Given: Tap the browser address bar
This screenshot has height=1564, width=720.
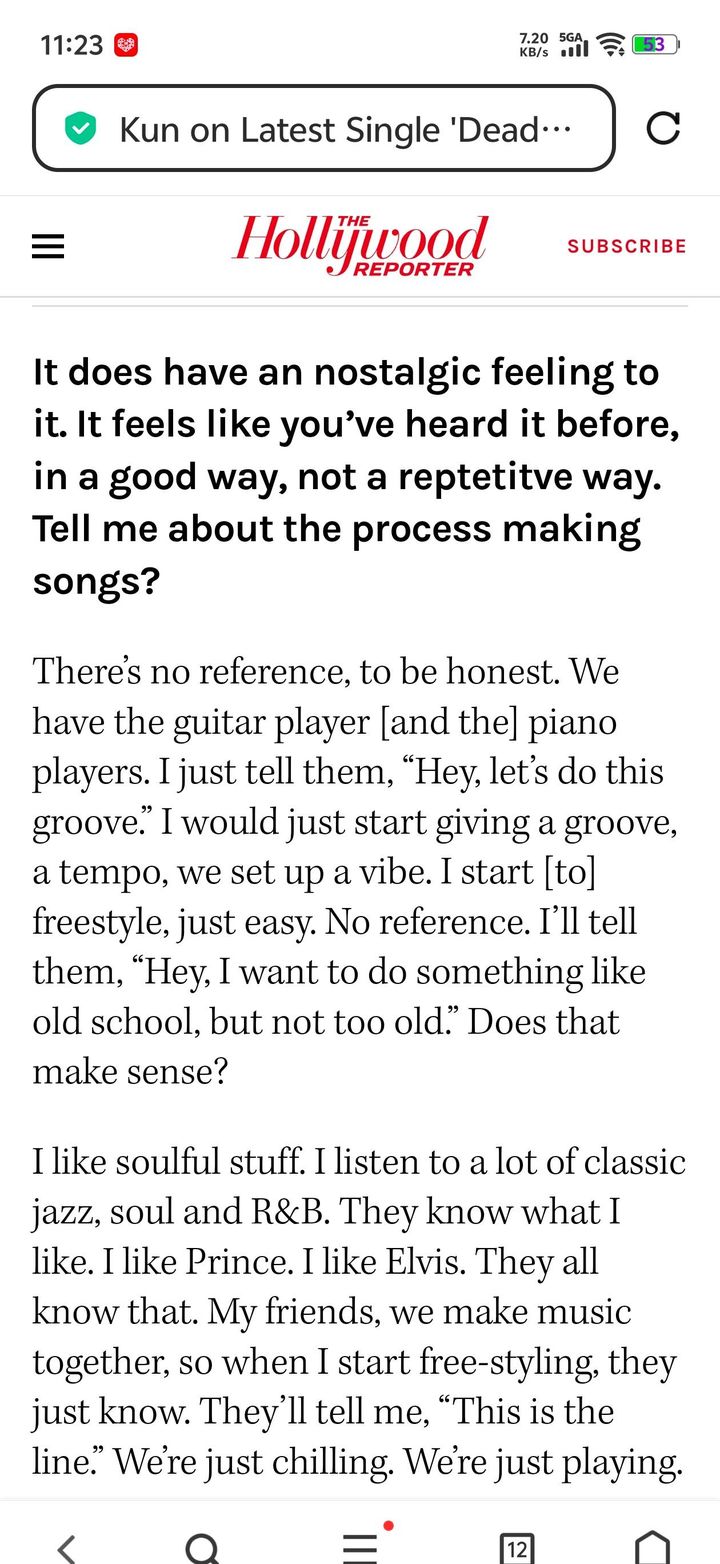Looking at the screenshot, I should coord(324,128).
